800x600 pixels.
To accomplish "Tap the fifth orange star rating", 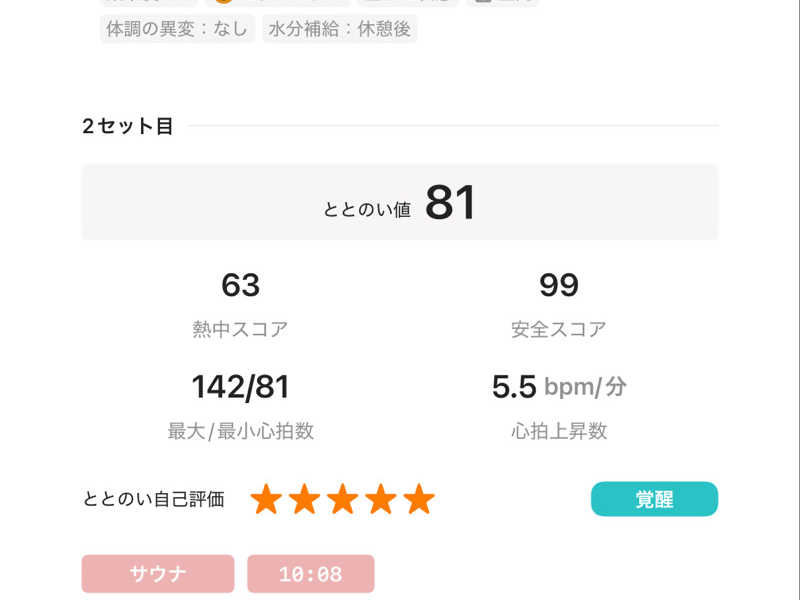I will (419, 499).
